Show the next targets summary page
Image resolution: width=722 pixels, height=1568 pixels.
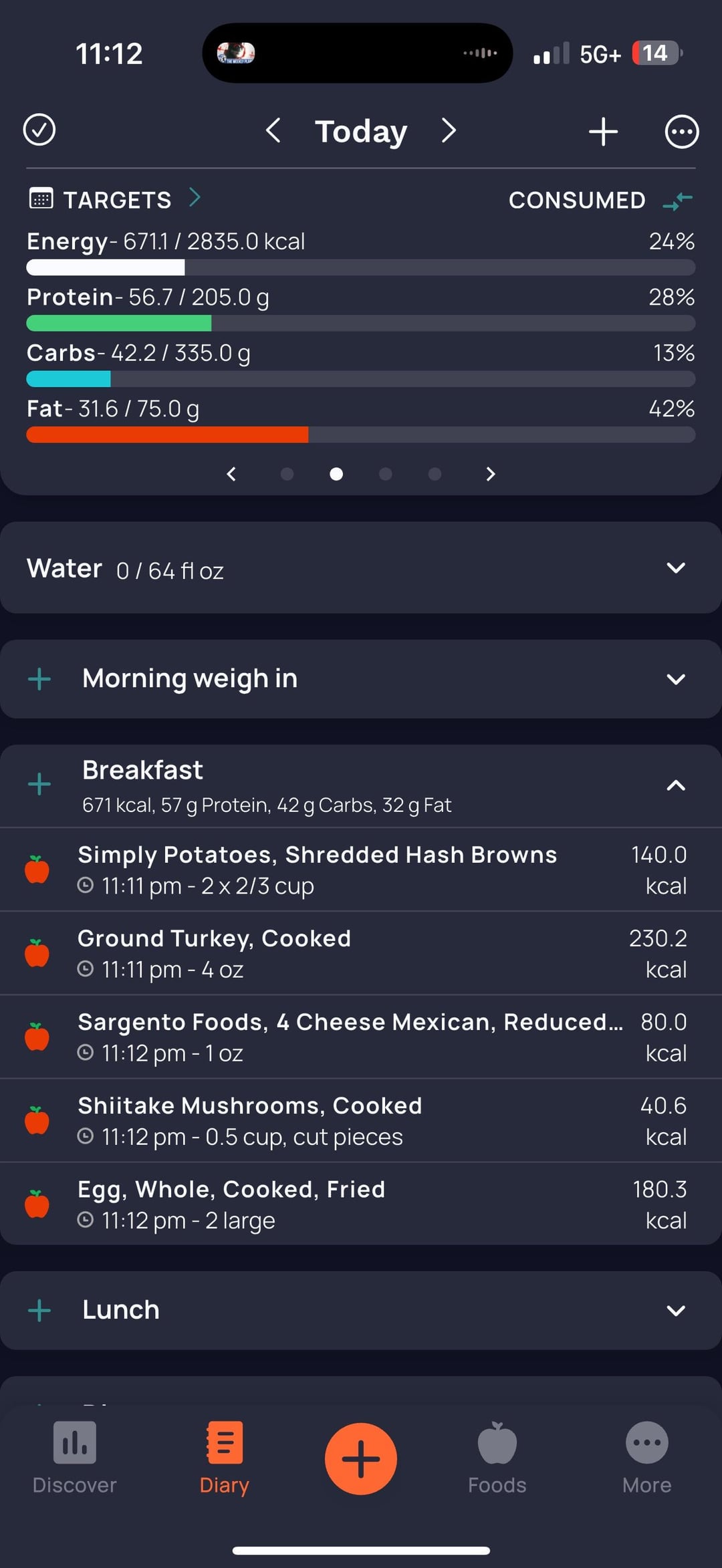coord(490,474)
